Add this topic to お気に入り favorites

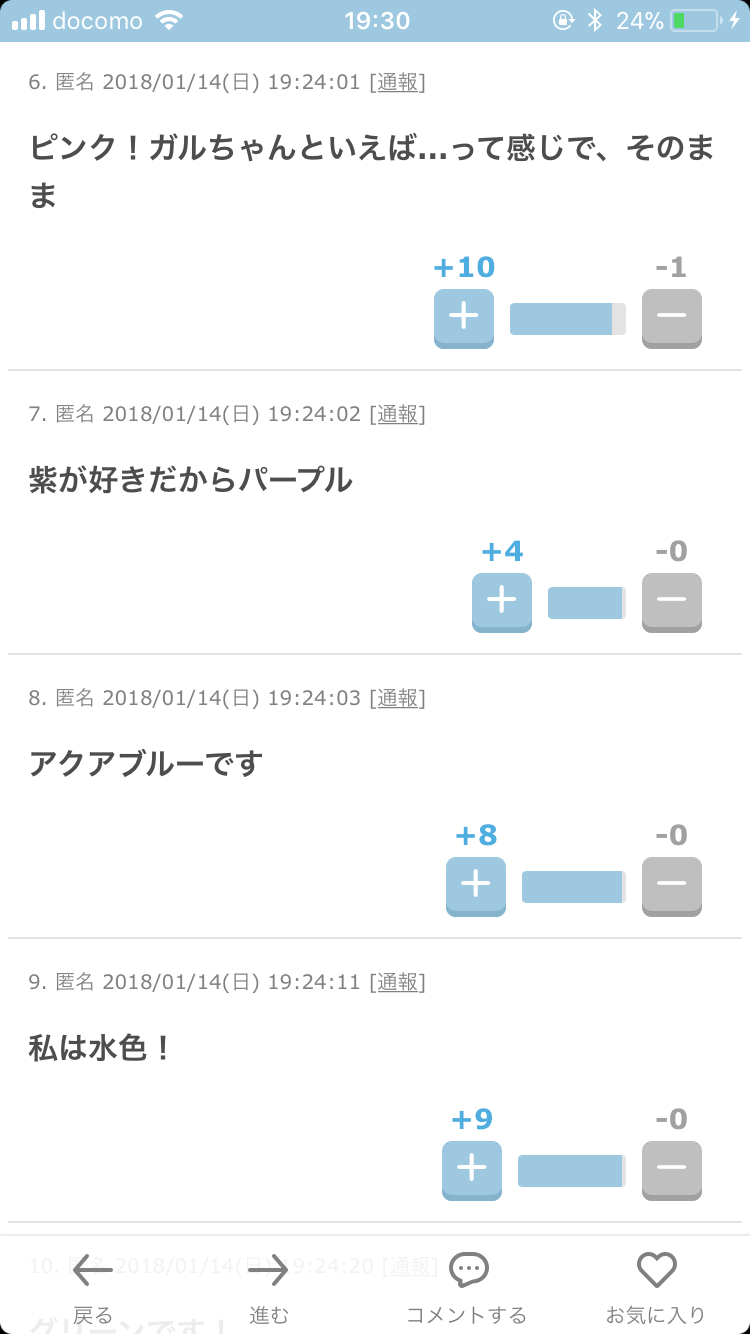(x=656, y=1287)
